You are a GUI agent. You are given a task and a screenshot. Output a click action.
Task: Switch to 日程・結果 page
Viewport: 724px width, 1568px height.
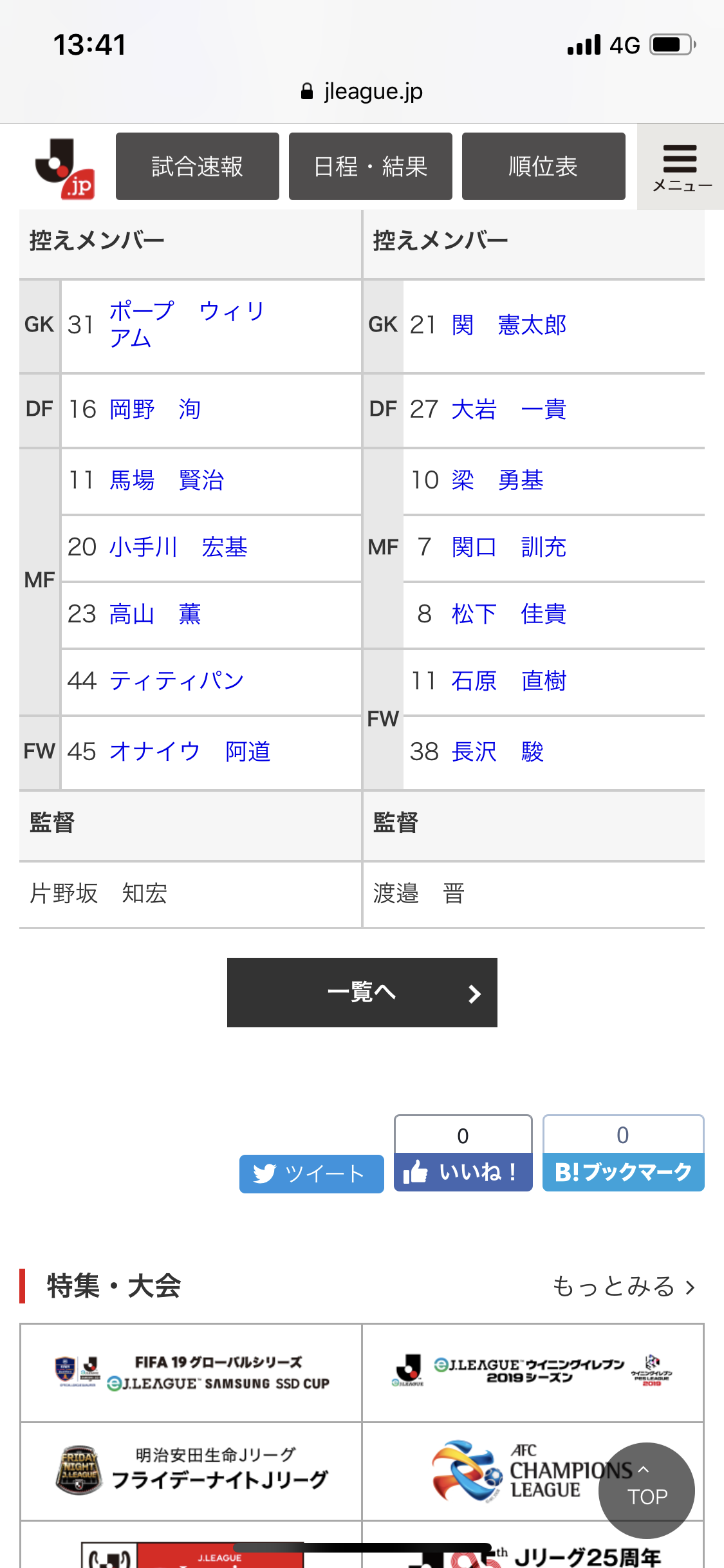(370, 167)
